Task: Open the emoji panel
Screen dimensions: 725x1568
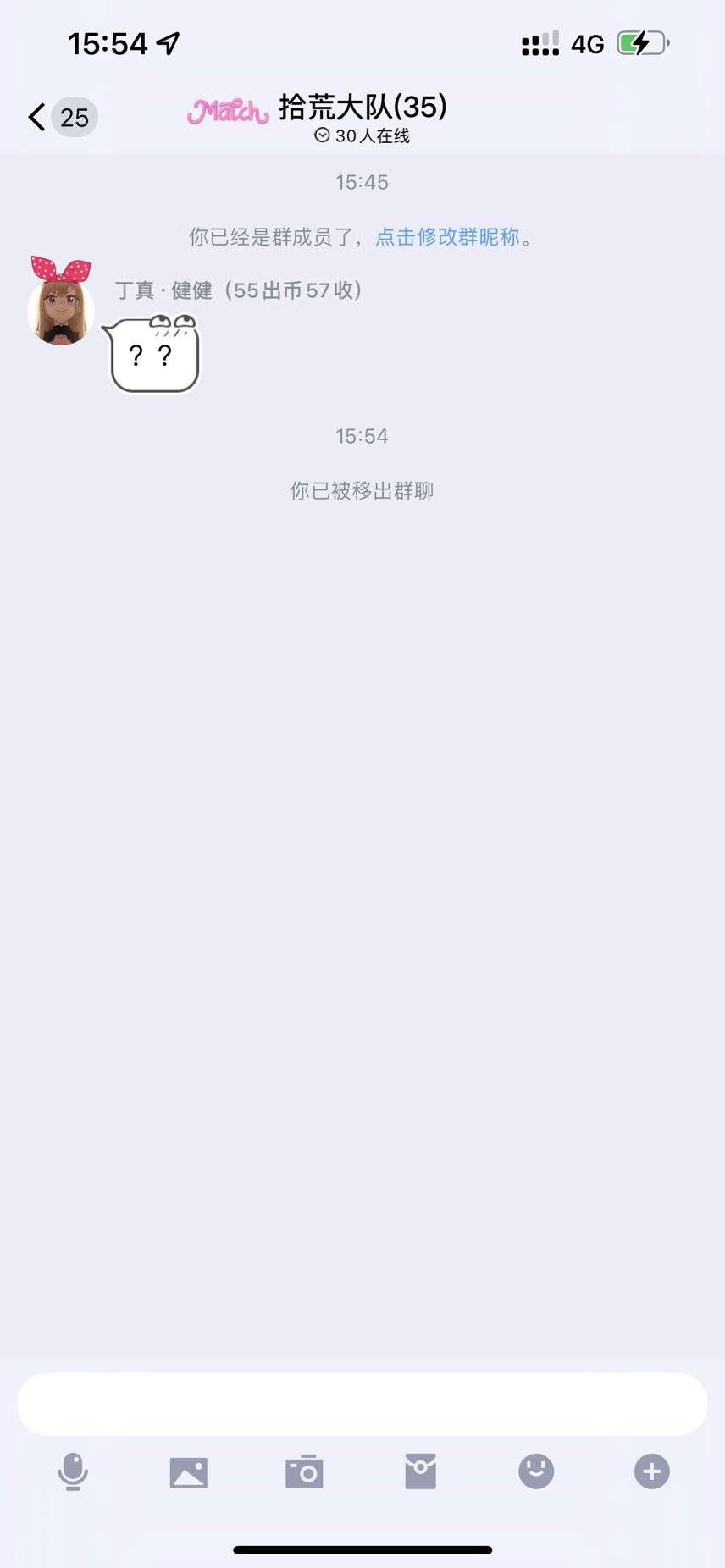Action: [536, 1471]
